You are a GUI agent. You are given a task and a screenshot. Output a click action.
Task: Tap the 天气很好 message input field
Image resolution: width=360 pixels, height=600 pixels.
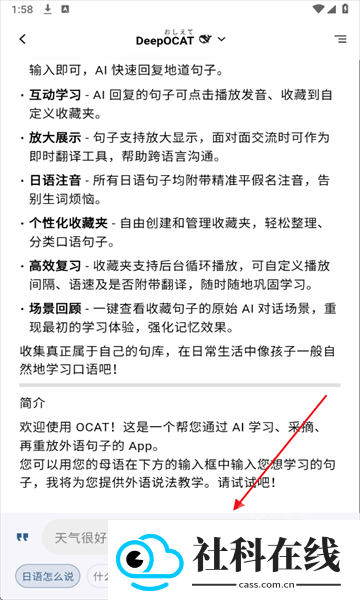pyautogui.click(x=76, y=538)
